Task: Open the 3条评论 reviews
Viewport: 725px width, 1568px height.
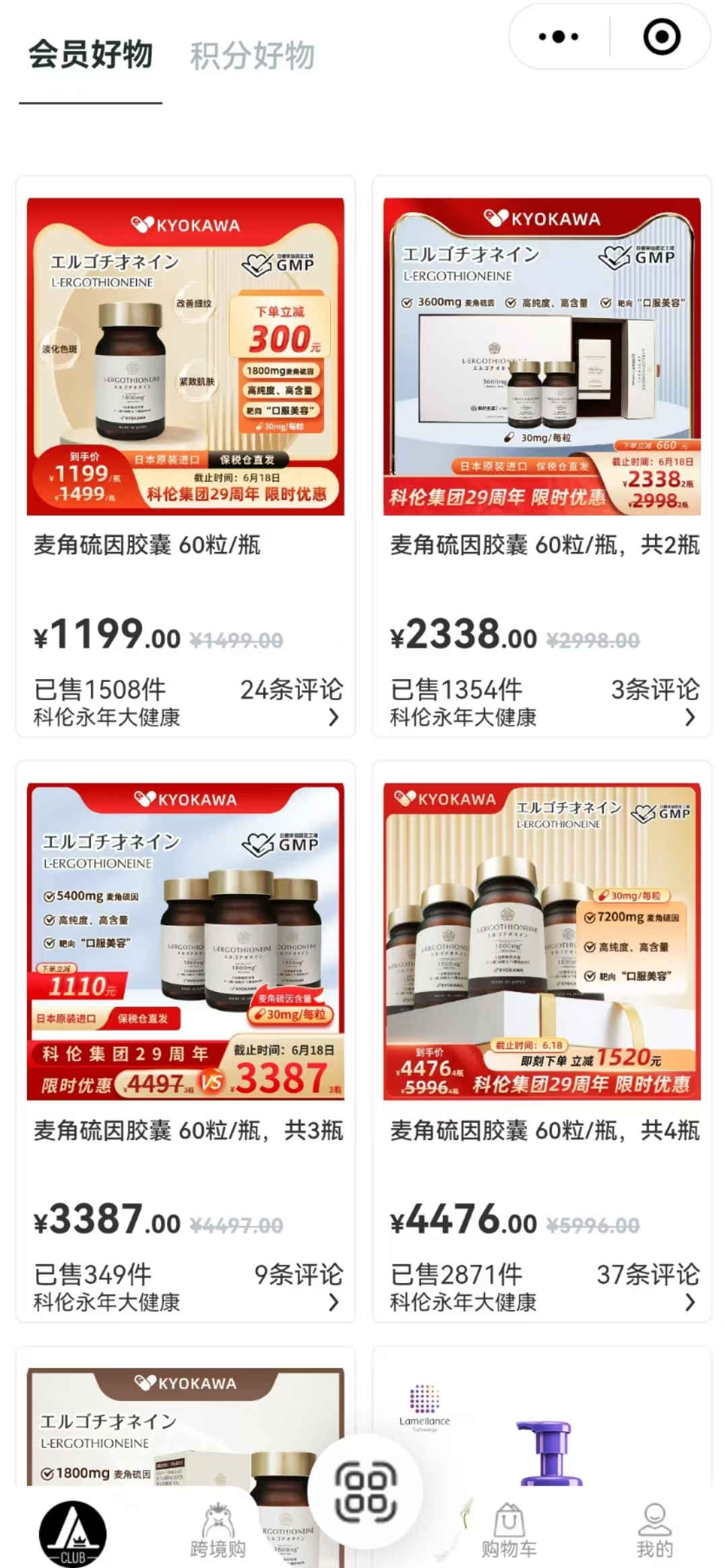Action: pos(654,689)
